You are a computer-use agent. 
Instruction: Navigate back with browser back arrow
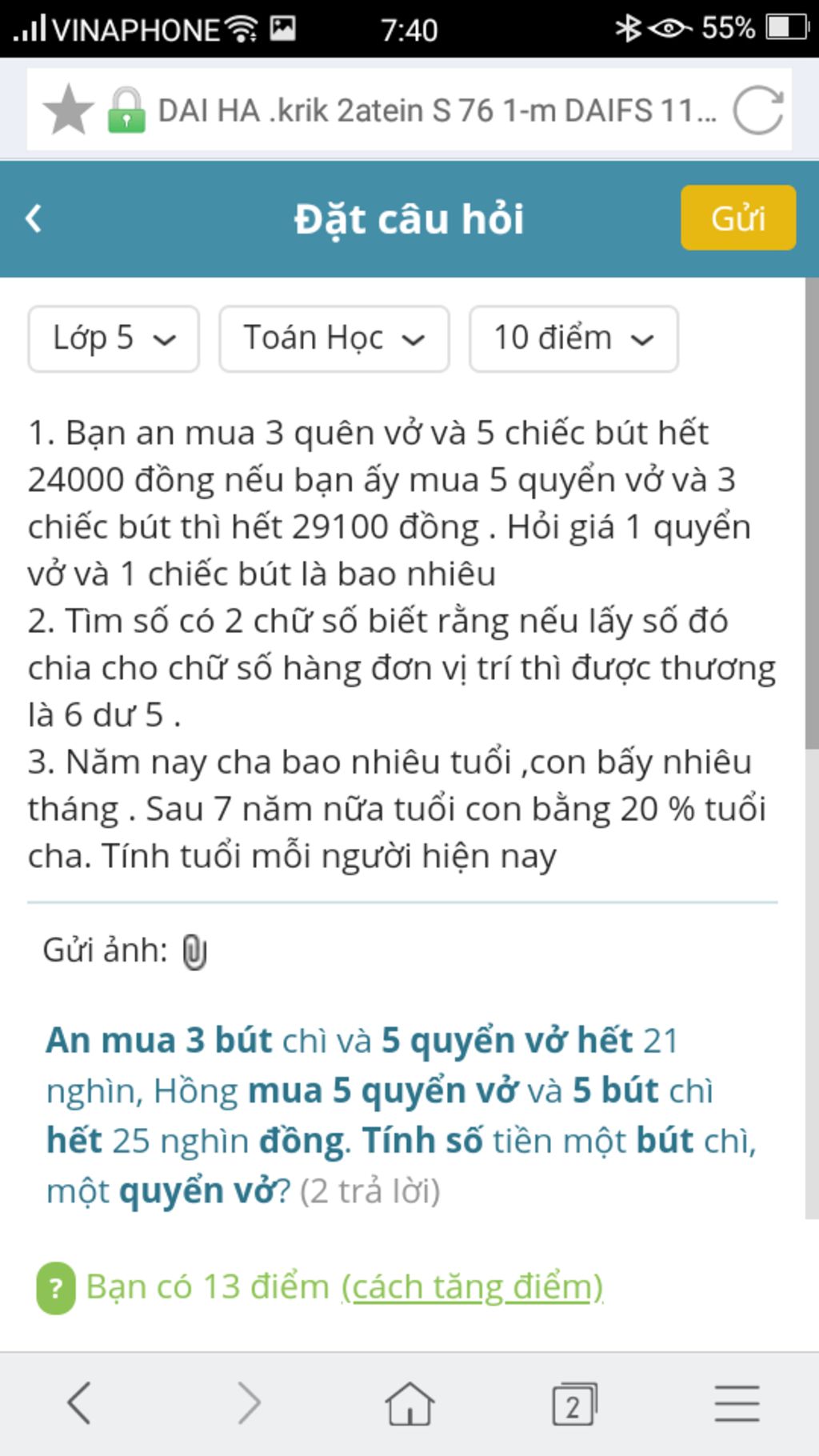[x=80, y=1403]
